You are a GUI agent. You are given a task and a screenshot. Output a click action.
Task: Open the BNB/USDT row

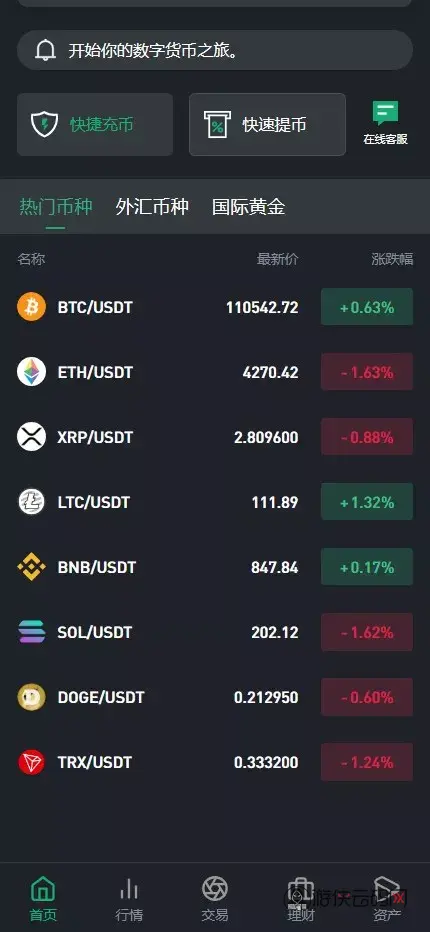pyautogui.click(x=215, y=567)
